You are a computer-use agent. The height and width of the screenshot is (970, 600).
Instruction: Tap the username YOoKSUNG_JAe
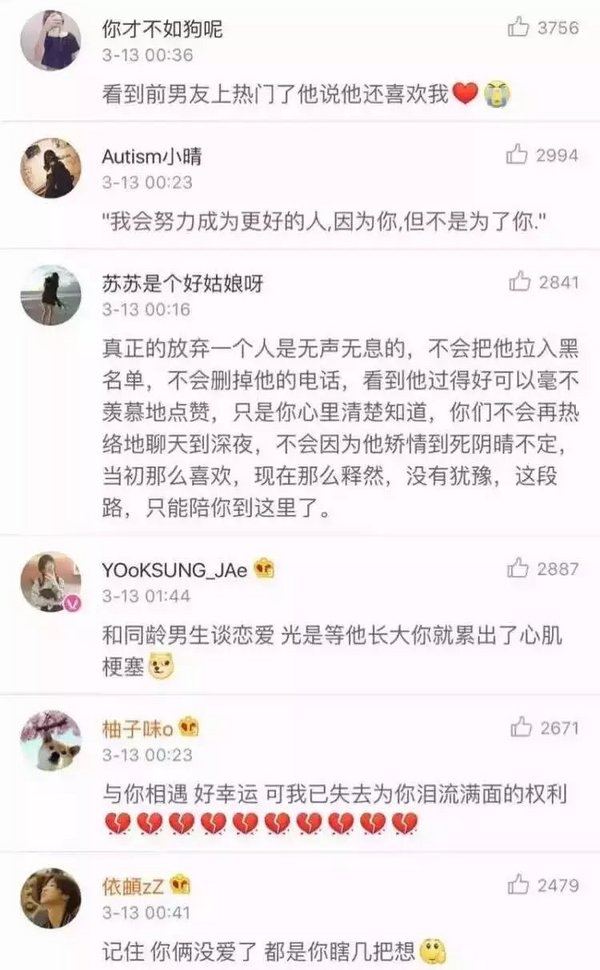pos(174,569)
